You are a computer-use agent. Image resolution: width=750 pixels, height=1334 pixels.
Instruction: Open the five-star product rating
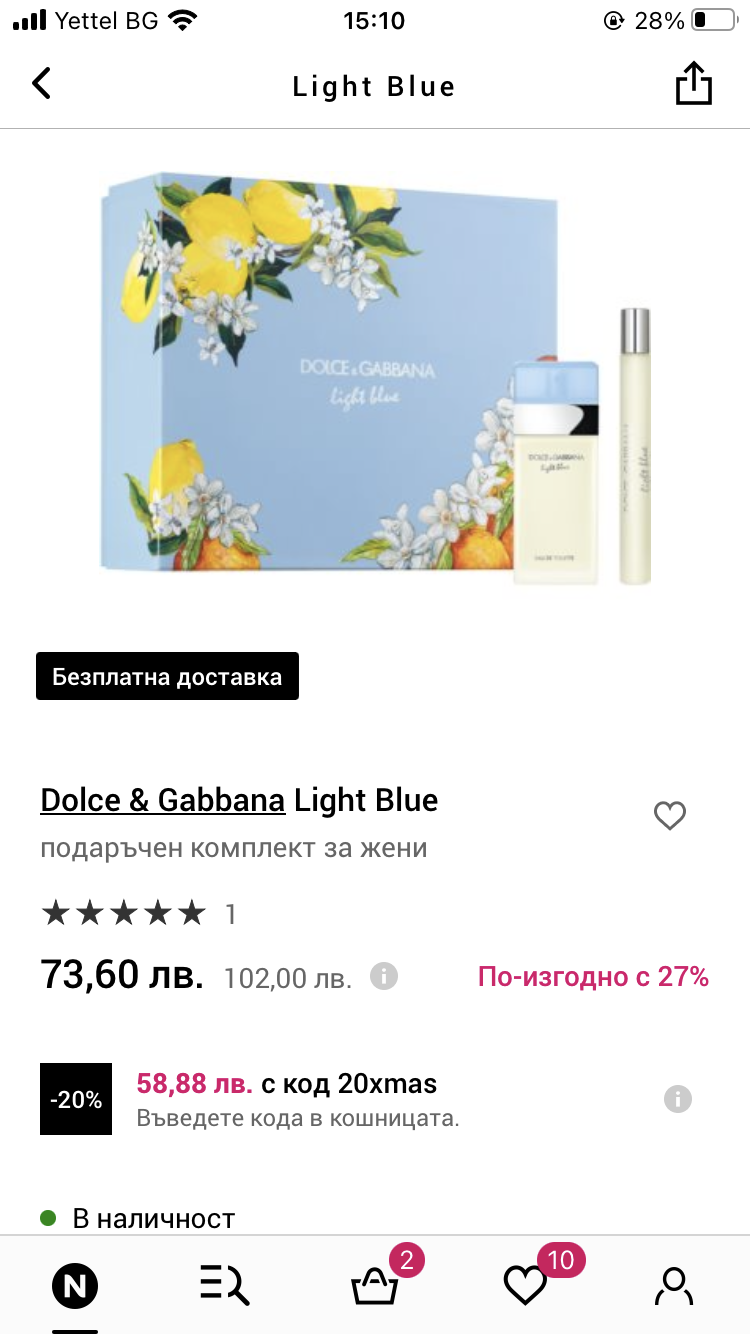(123, 913)
